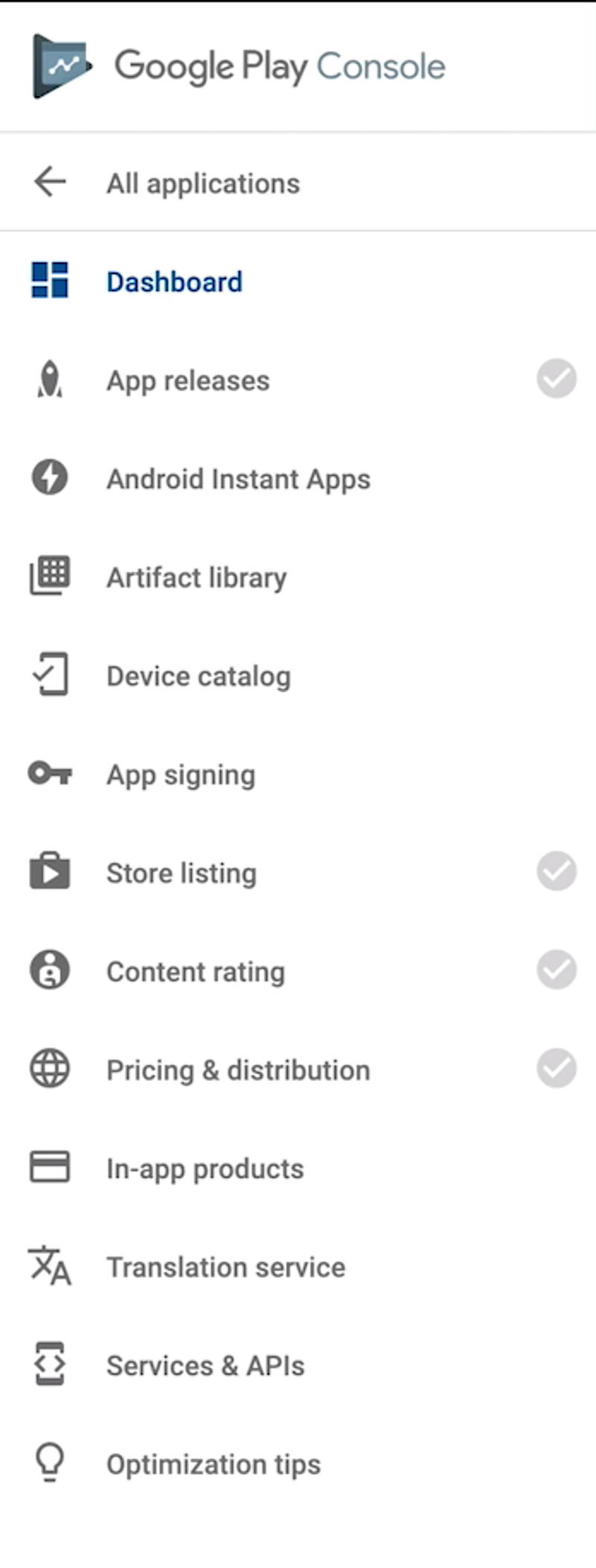Select Android Instant Apps

238,479
